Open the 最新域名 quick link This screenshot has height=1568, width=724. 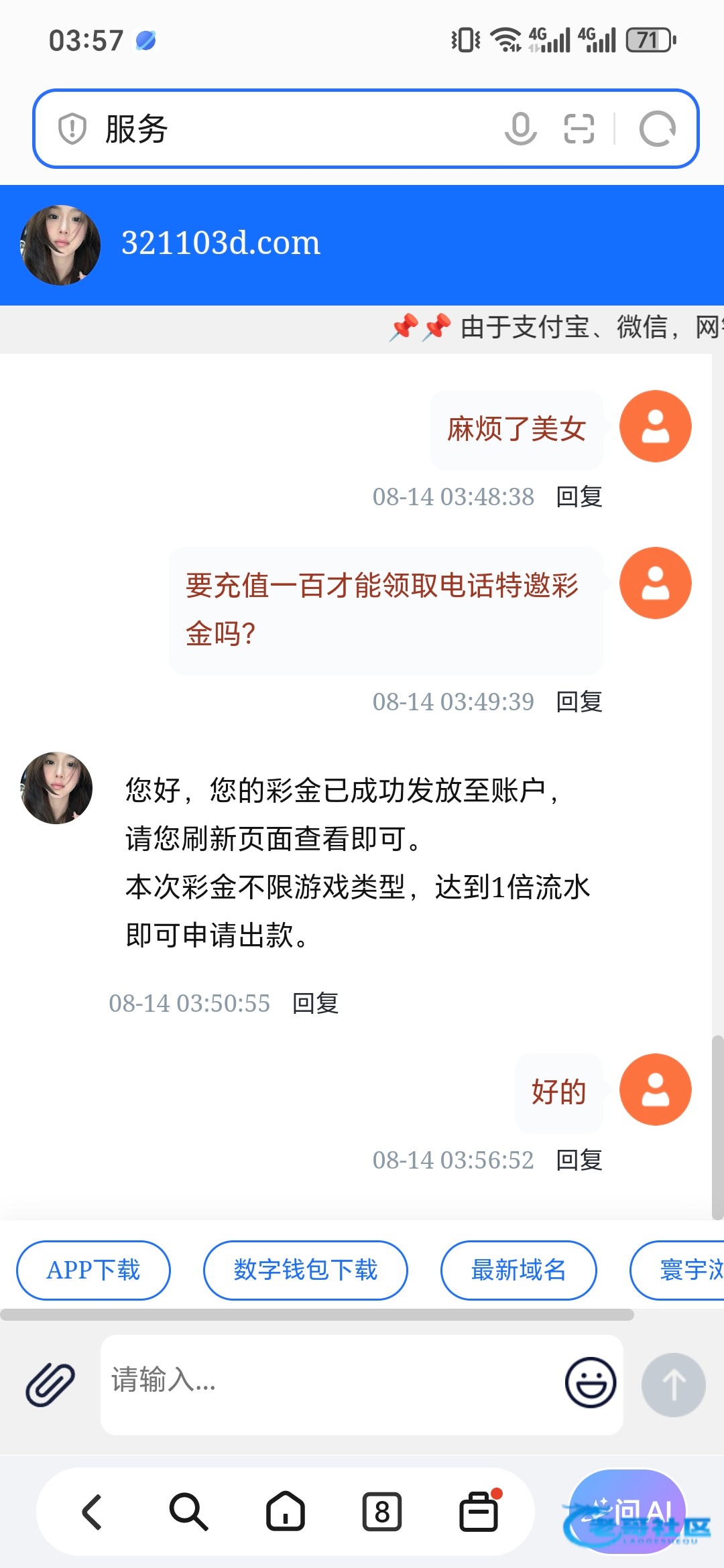[x=518, y=1270]
